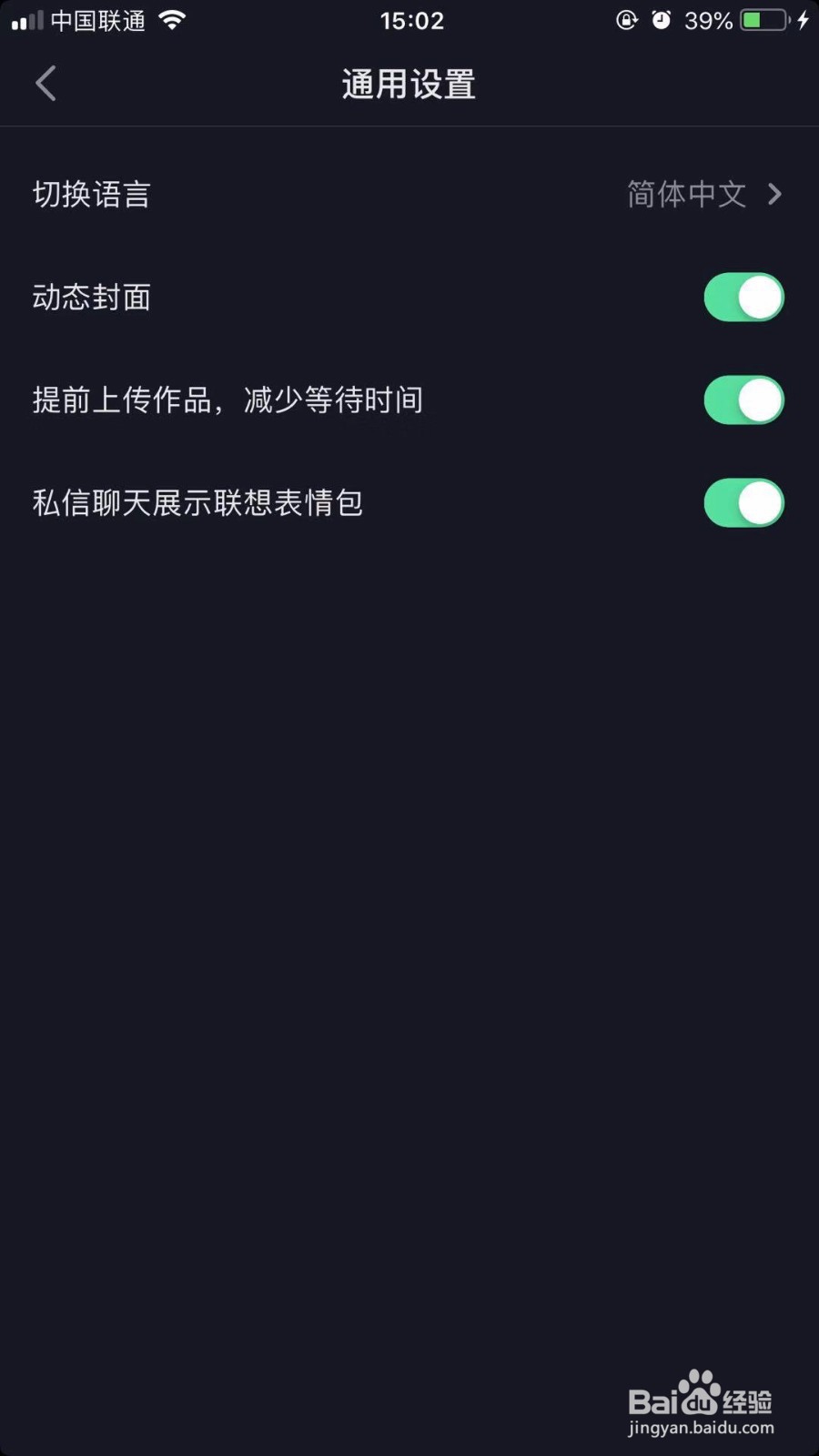Disable the 提前上传作品 switch
Screen dimensions: 819x1456
[743, 400]
